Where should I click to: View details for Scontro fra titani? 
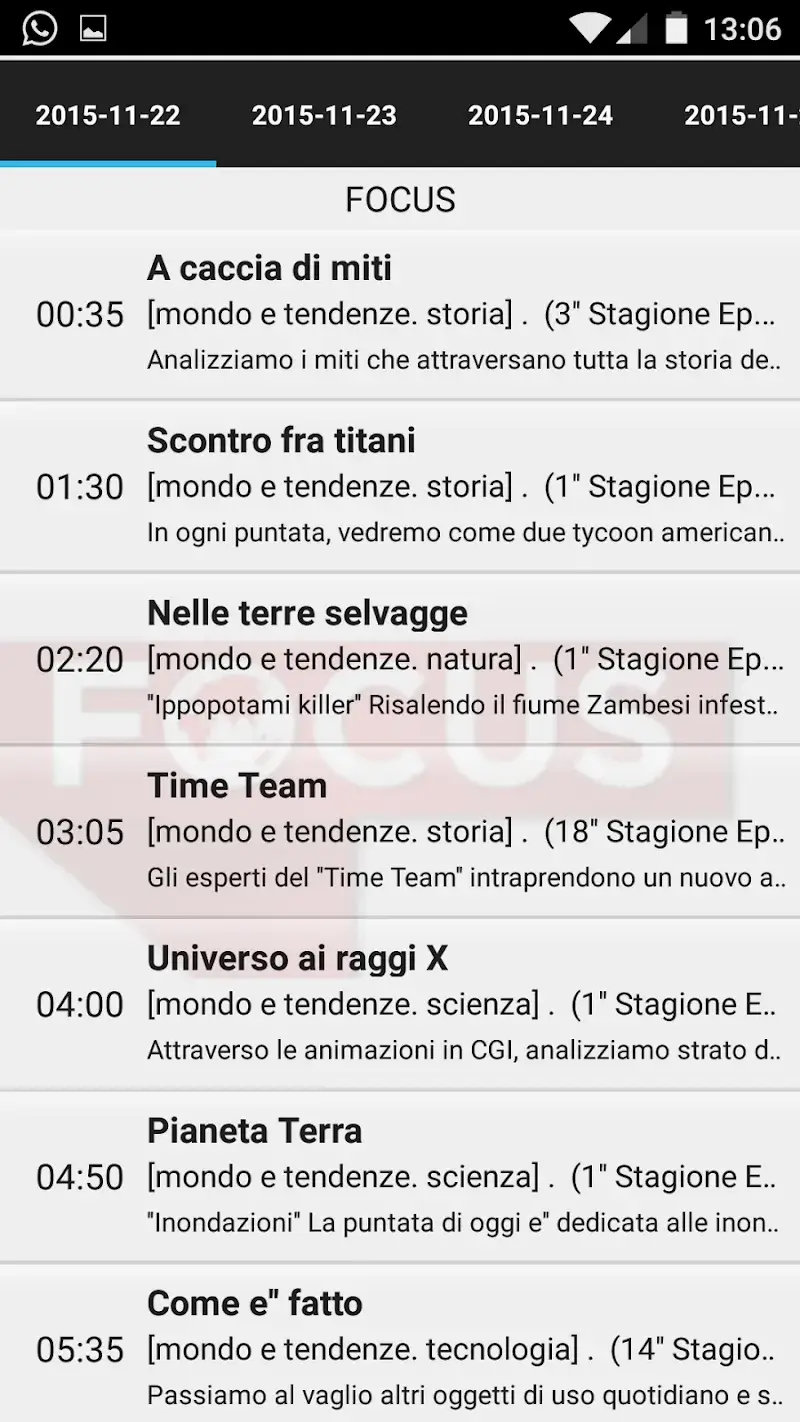pos(400,486)
